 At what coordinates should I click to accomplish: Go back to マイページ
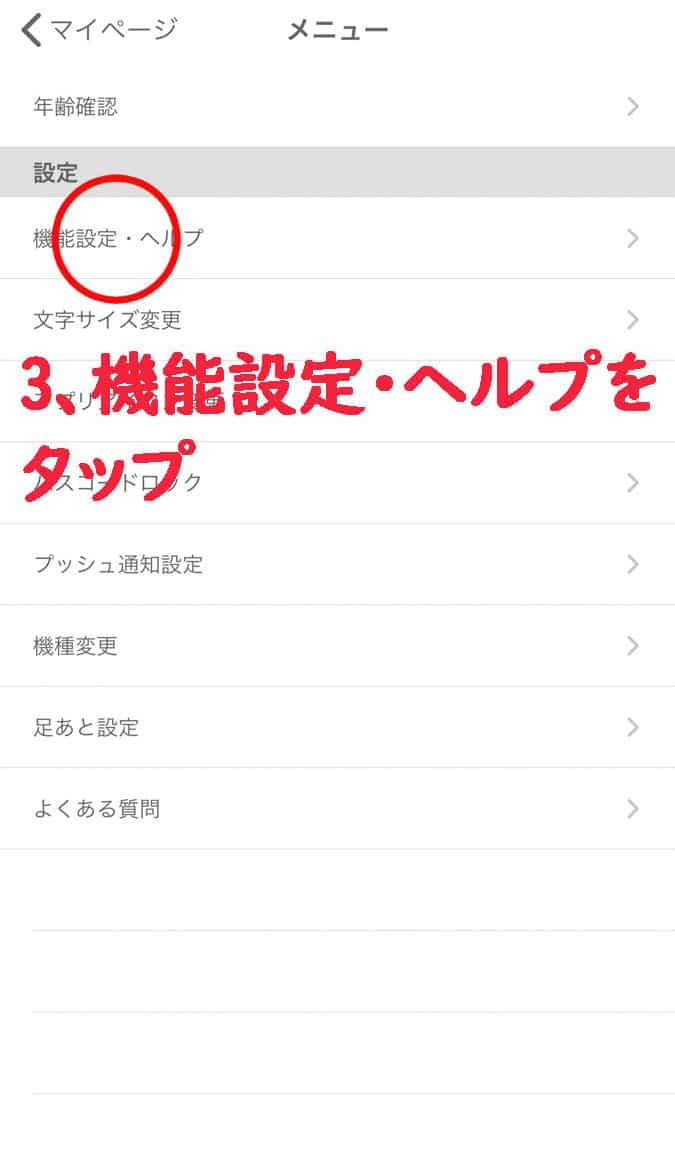[98, 30]
